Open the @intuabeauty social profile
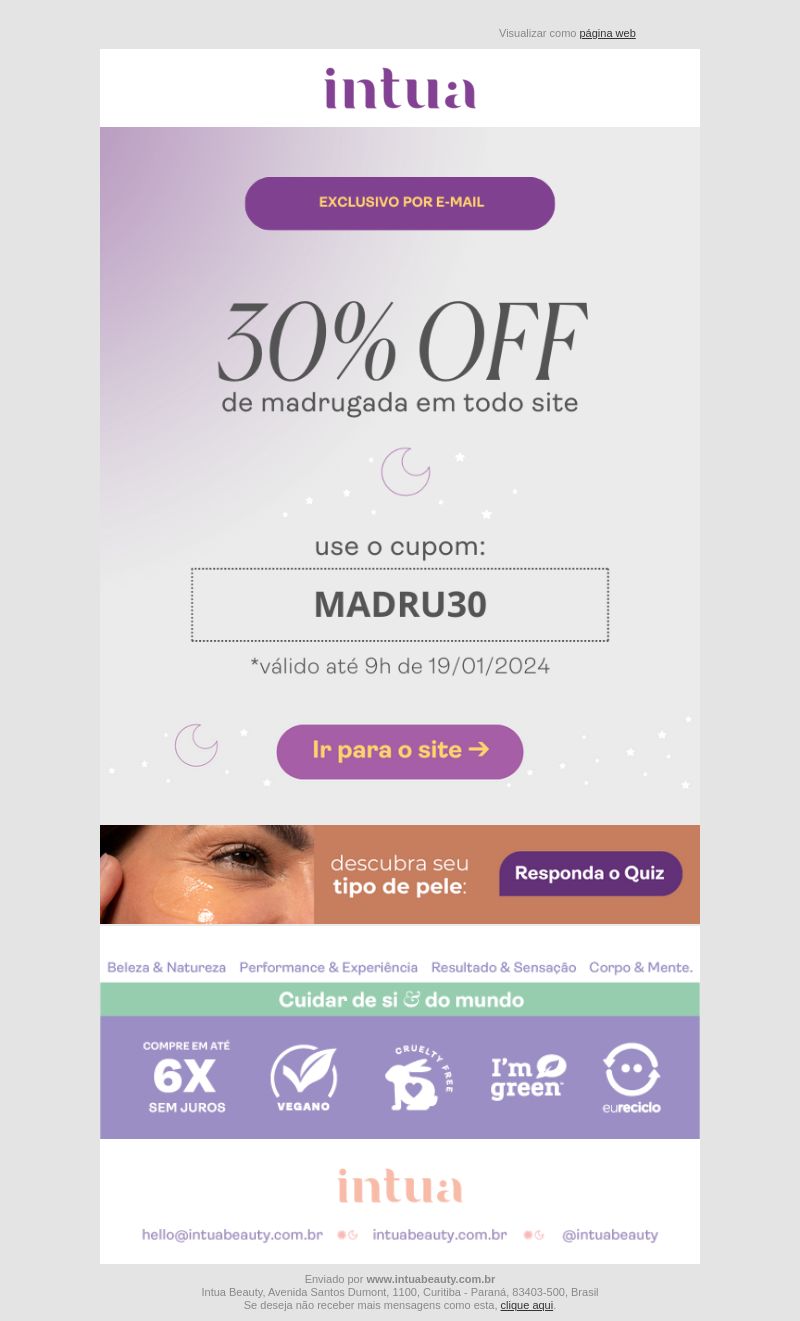The height and width of the screenshot is (1321, 800). pos(610,1235)
